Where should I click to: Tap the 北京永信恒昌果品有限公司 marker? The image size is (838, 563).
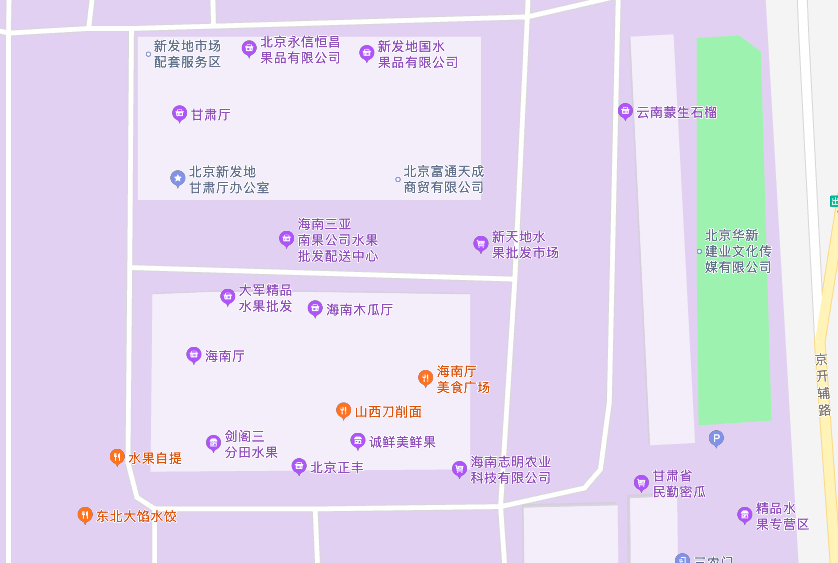(249, 48)
